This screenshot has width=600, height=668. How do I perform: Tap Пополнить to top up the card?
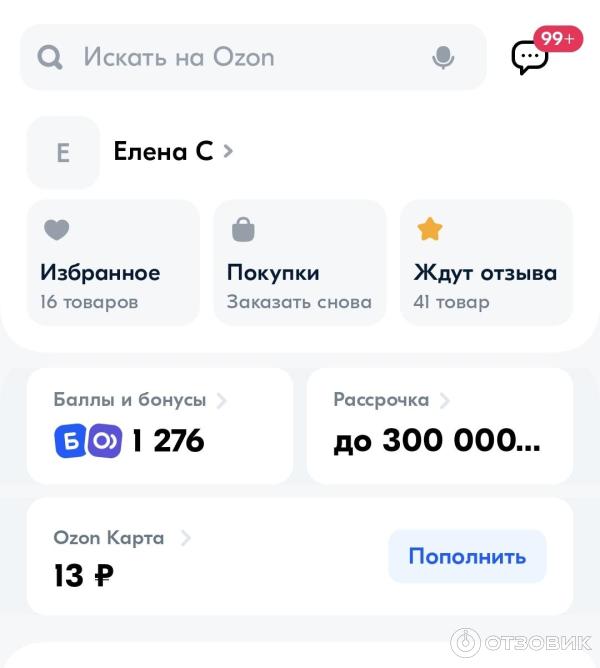coord(467,556)
